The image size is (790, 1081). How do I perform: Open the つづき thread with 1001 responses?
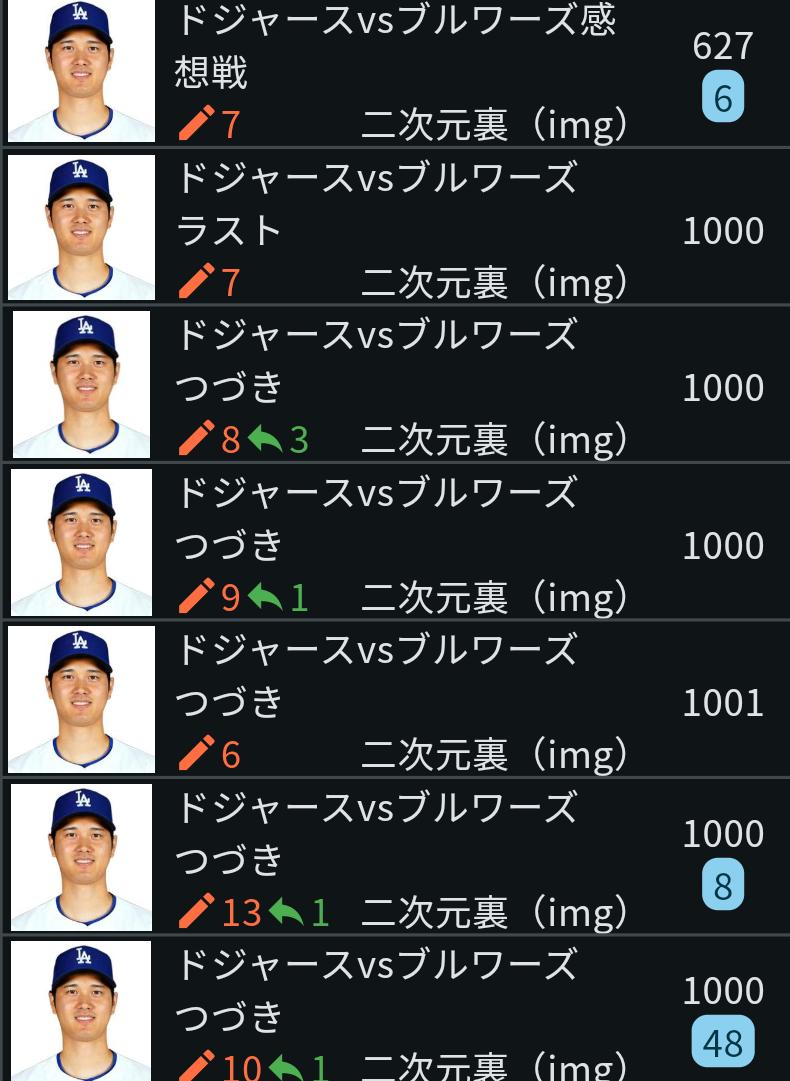click(376, 676)
